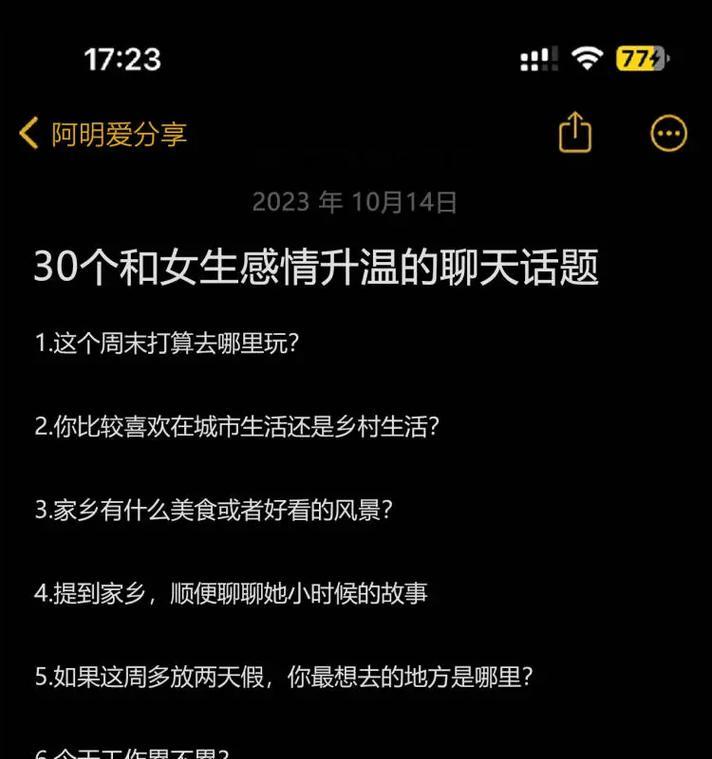This screenshot has height=759, width=712.
Task: Go back to 阿明爱分享 folder
Action: coord(103,134)
